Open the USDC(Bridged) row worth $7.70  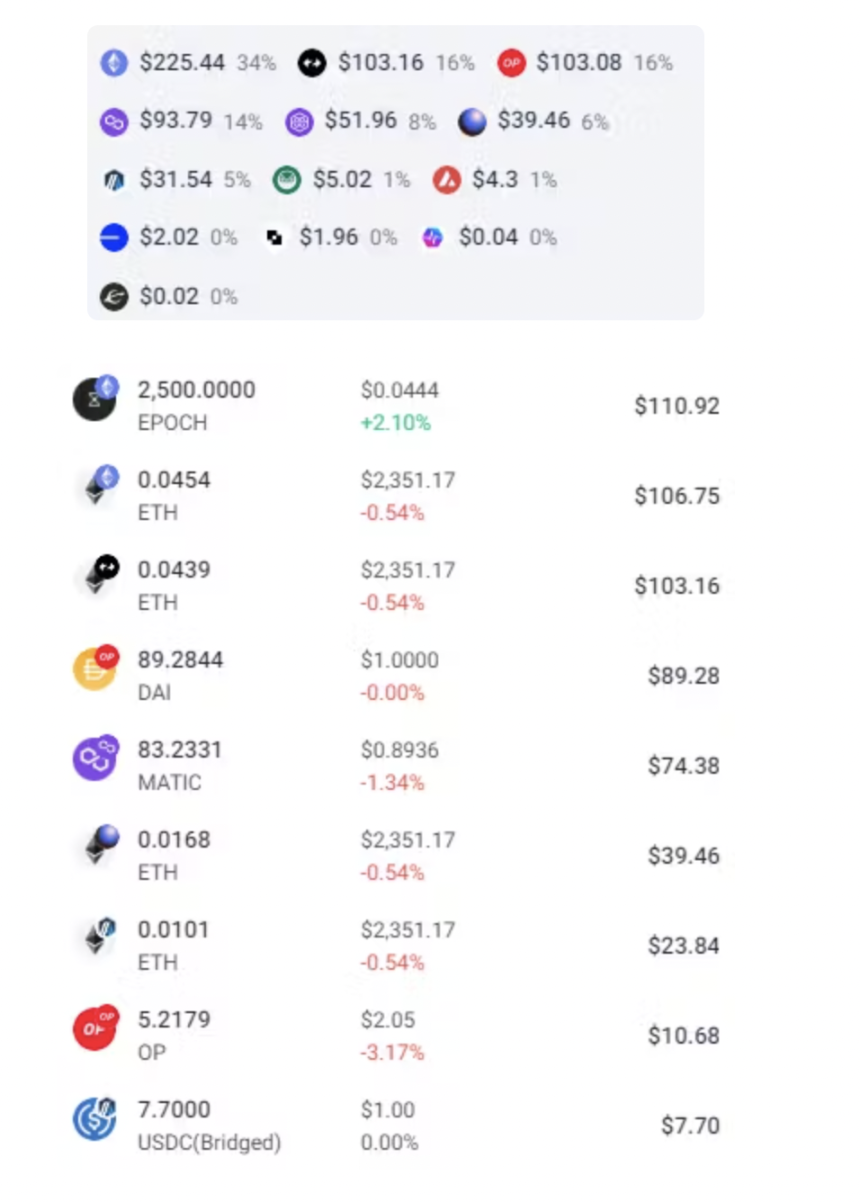point(396,1126)
